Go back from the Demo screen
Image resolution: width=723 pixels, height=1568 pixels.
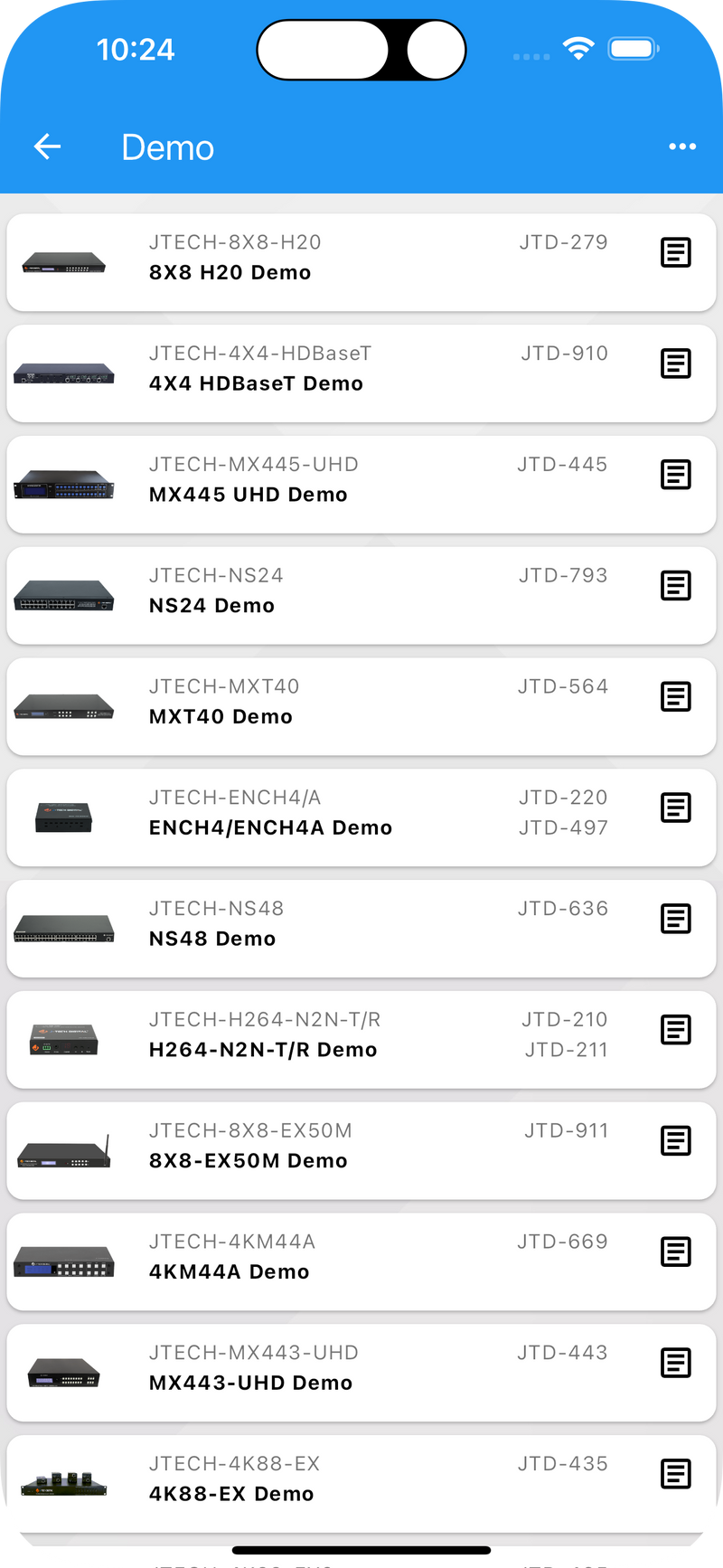[x=47, y=146]
